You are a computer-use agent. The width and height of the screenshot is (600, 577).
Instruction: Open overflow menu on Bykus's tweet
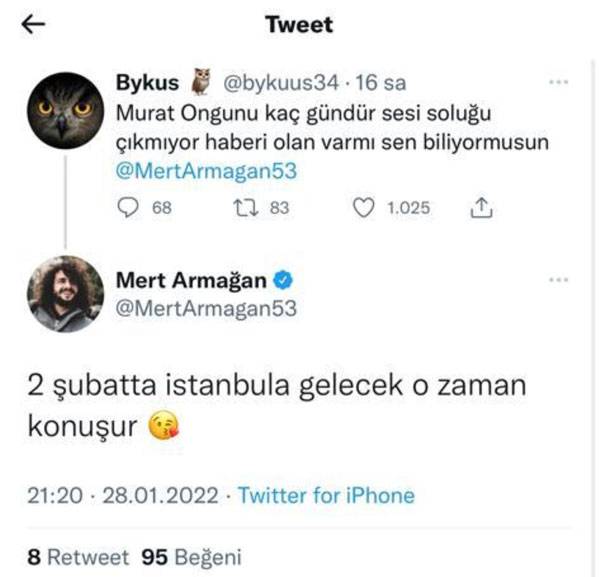563,82
